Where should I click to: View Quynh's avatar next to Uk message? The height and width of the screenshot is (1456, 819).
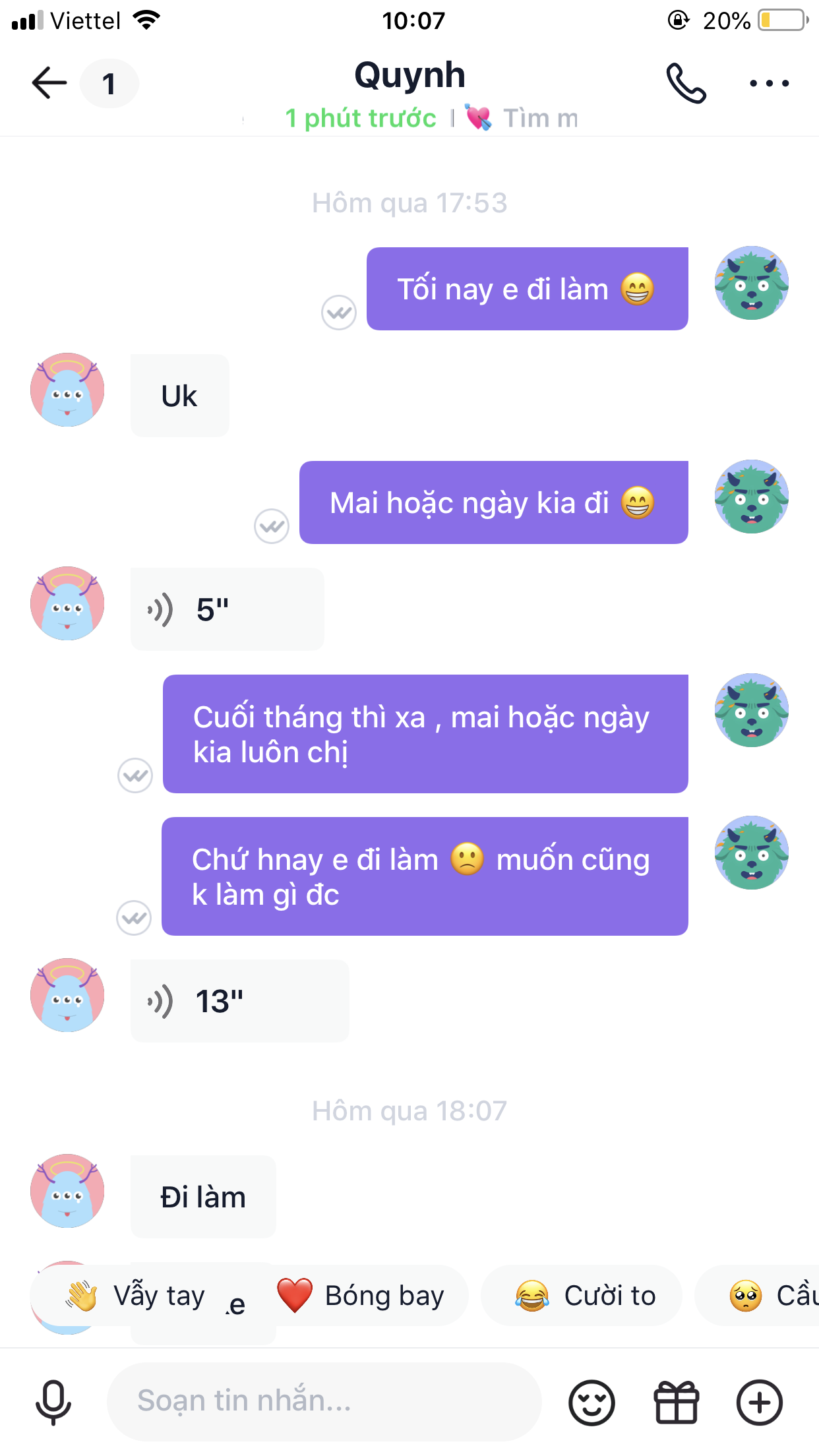click(67, 390)
